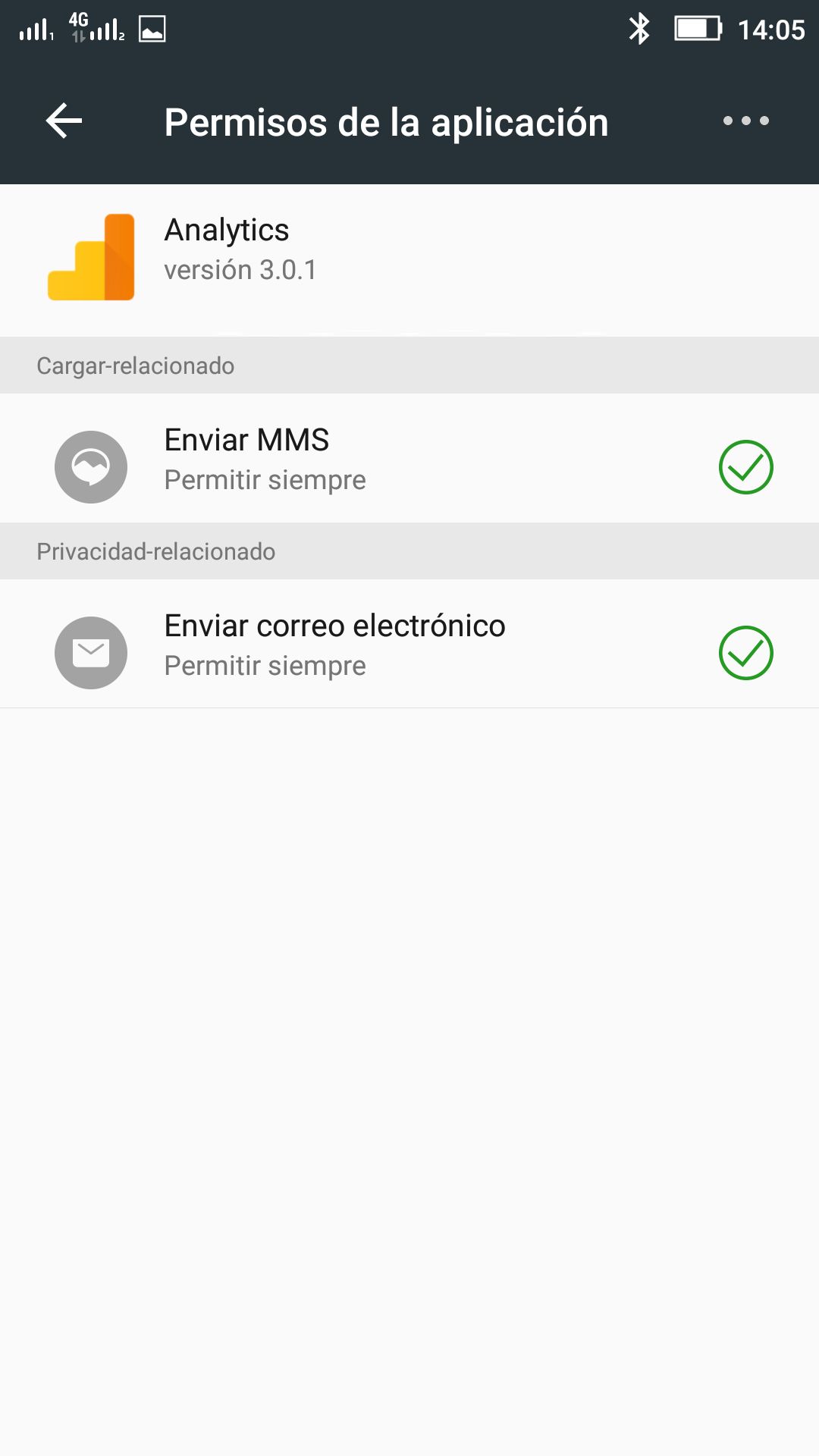This screenshot has height=1456, width=819.
Task: Expand the Privacidad-relacionado section
Action: tap(157, 551)
